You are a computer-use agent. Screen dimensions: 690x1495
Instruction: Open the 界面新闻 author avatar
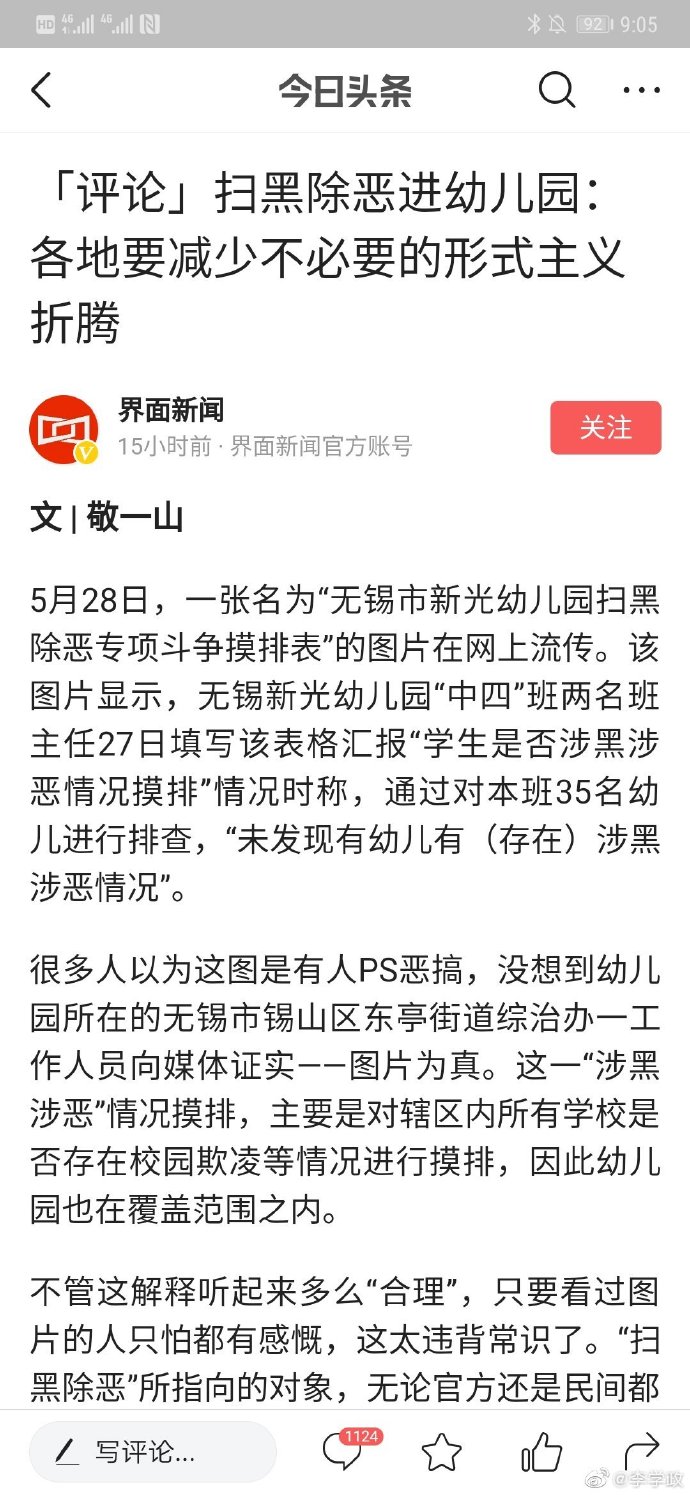pos(64,430)
